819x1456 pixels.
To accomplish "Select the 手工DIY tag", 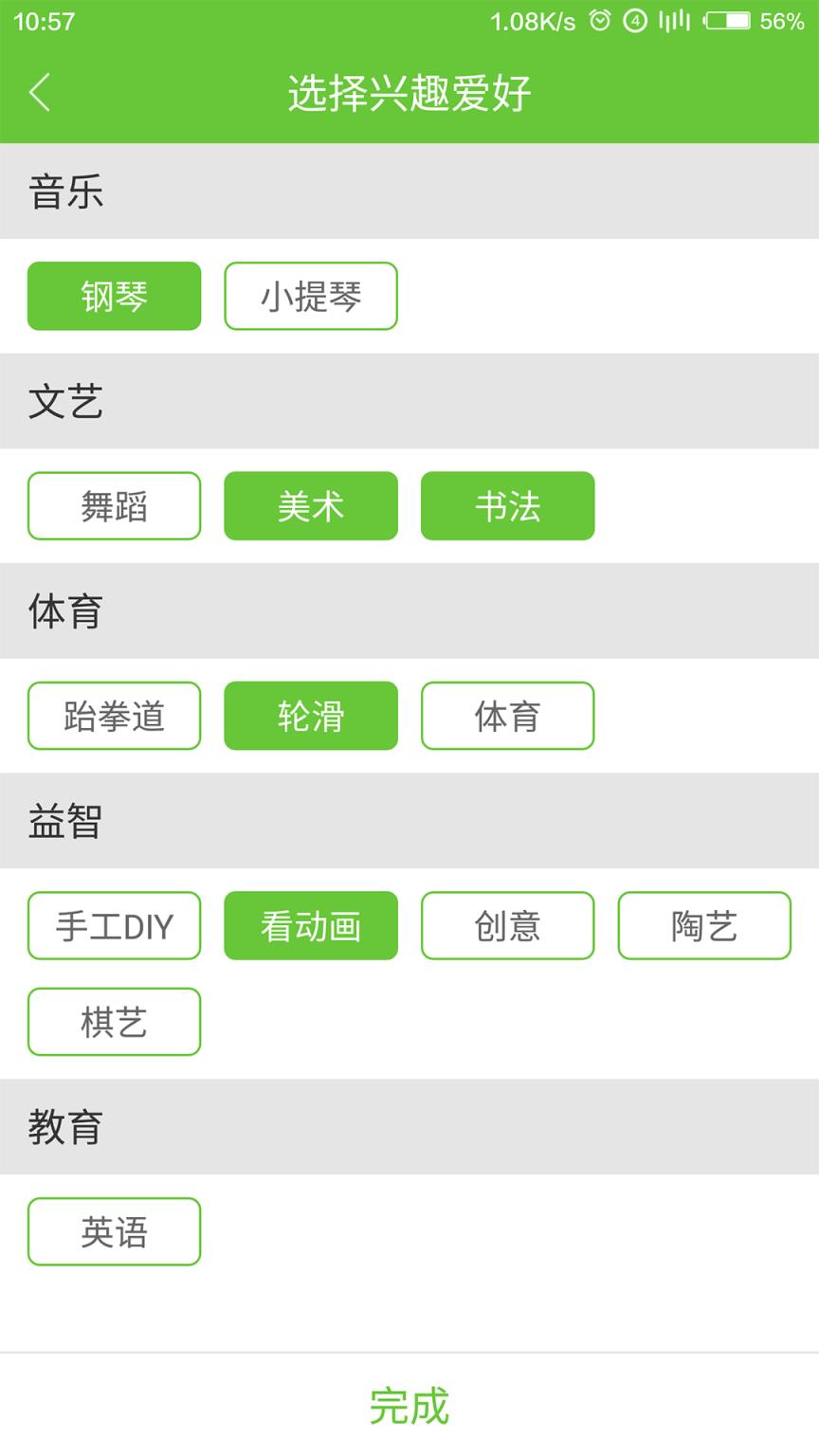I will [x=114, y=926].
